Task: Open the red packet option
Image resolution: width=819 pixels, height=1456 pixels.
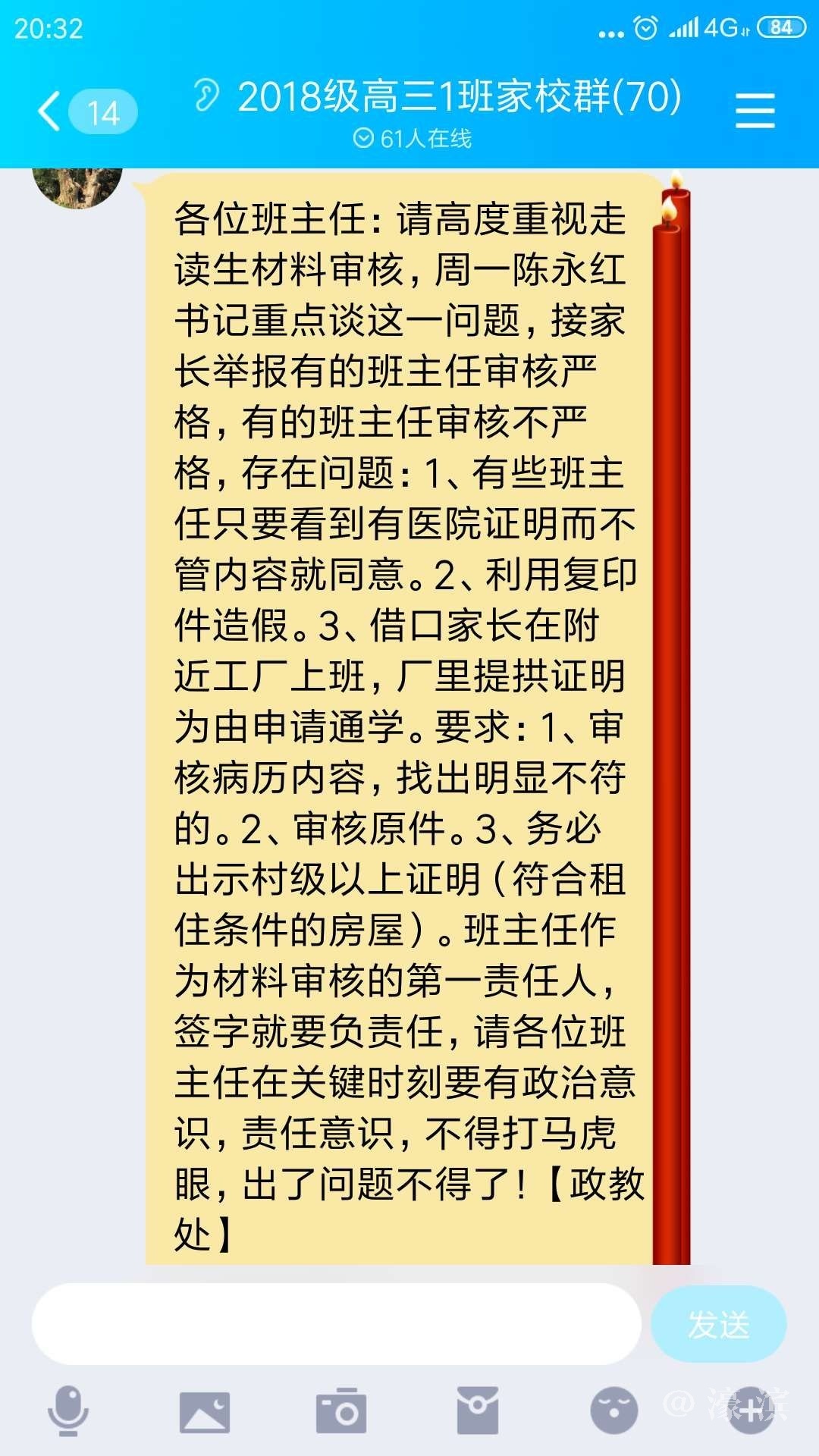Action: tap(478, 1411)
